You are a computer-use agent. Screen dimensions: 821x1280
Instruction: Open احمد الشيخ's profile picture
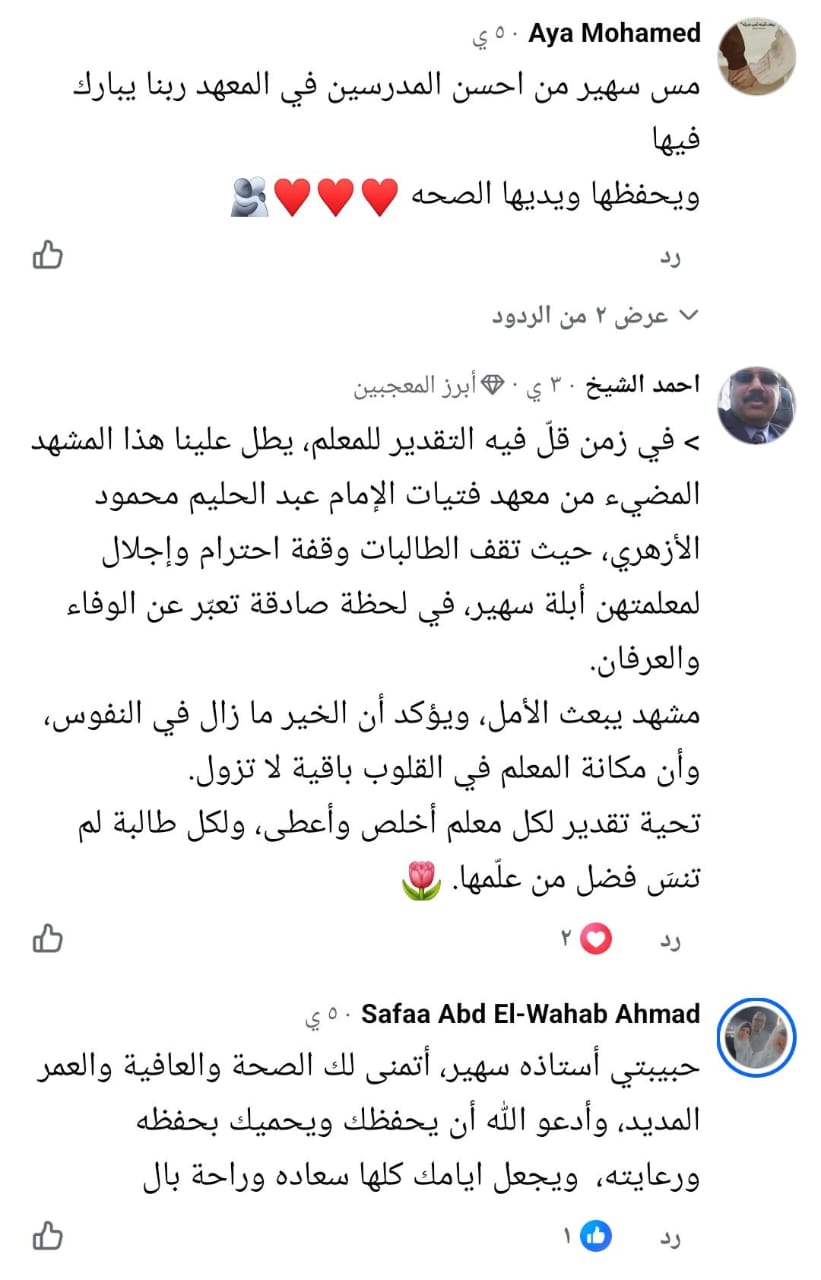[758, 405]
